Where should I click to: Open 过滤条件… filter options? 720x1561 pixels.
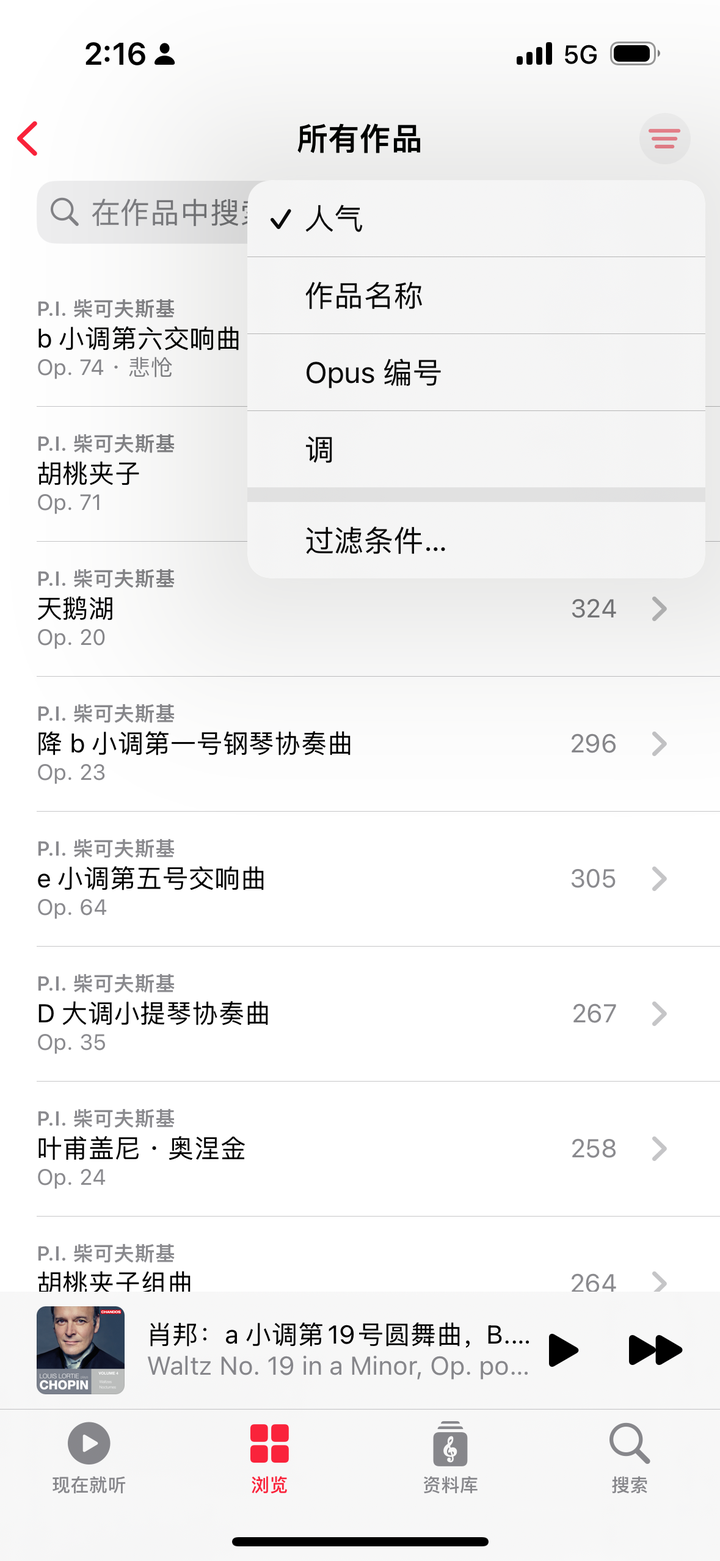click(475, 541)
